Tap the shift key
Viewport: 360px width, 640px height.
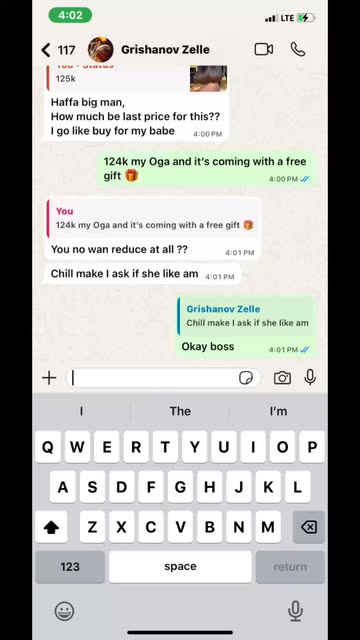pos(51,527)
